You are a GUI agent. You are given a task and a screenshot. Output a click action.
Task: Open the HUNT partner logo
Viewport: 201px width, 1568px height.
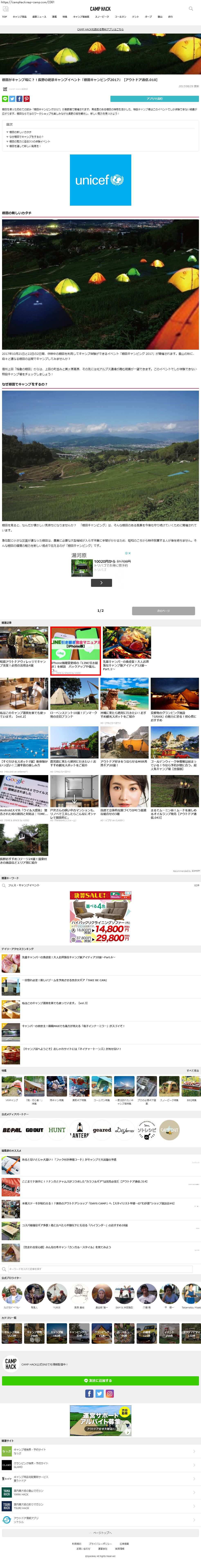(x=57, y=1130)
